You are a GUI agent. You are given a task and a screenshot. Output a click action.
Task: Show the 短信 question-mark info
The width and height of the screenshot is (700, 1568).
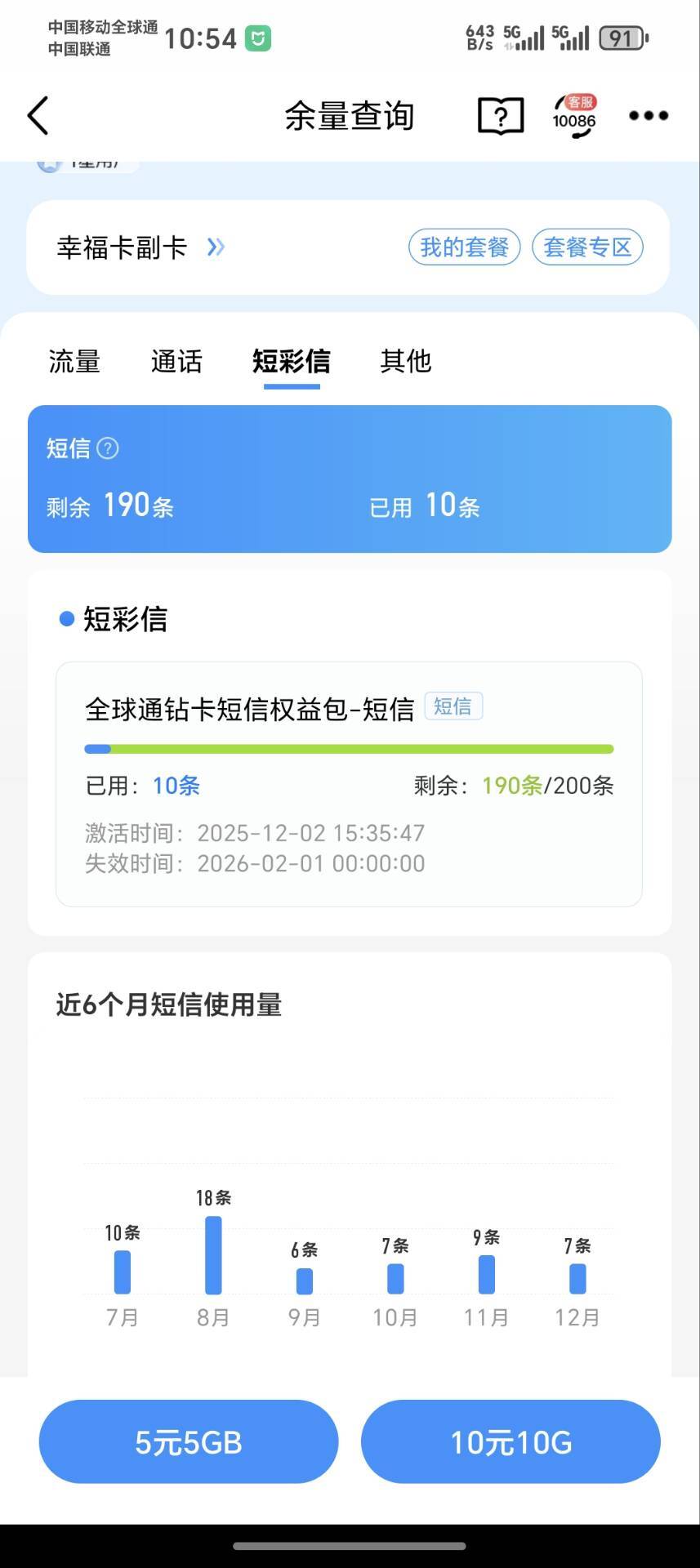pyautogui.click(x=108, y=448)
